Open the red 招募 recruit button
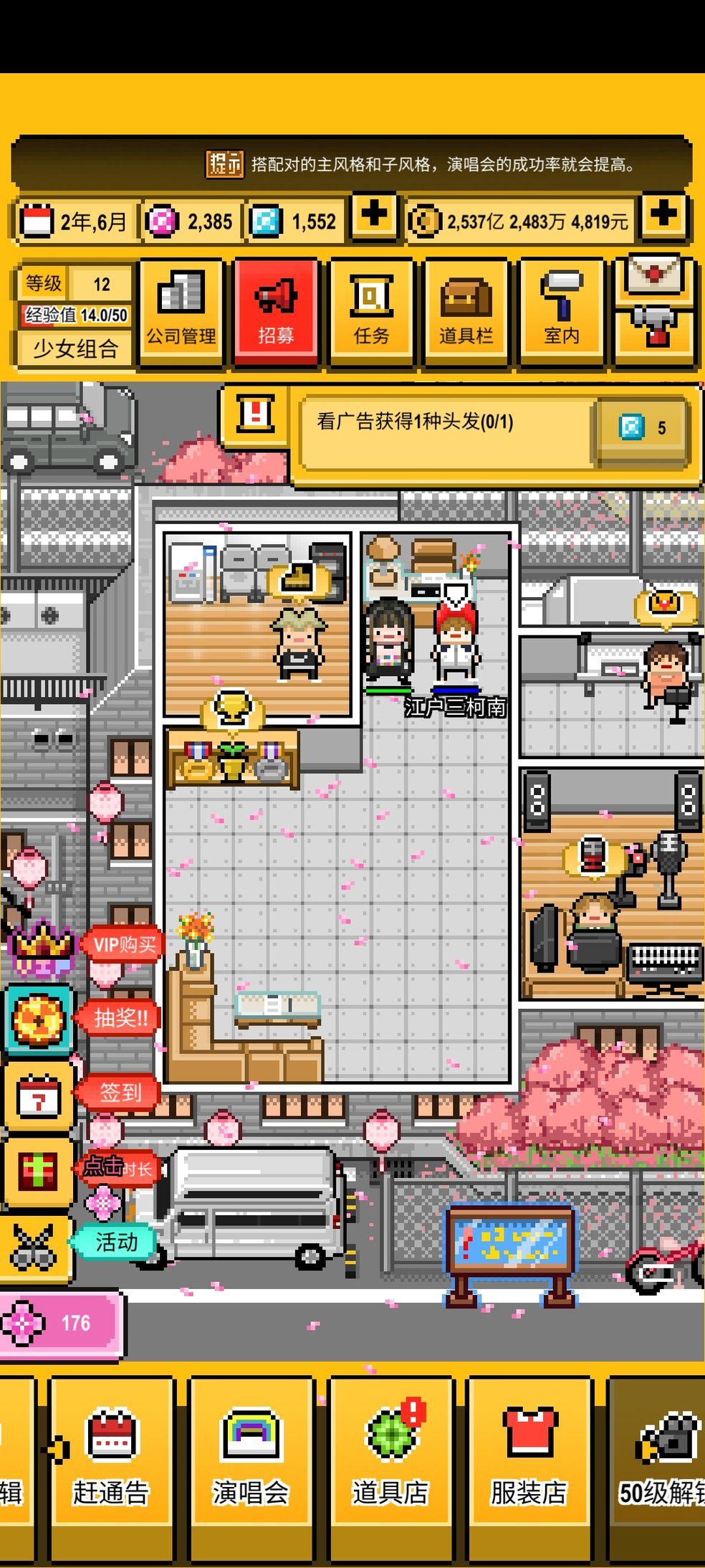 [276, 312]
